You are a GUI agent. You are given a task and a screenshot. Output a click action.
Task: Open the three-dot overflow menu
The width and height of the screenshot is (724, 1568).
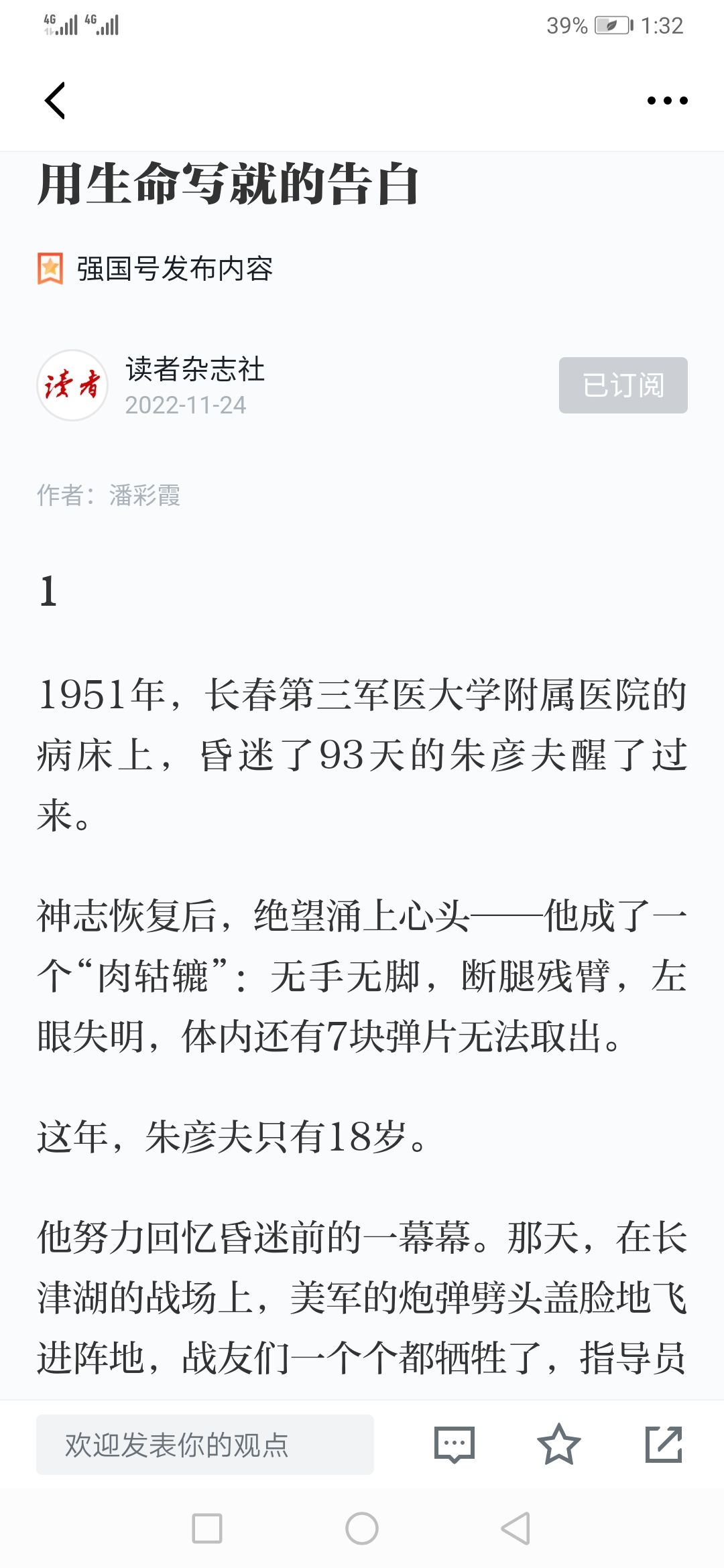click(667, 101)
